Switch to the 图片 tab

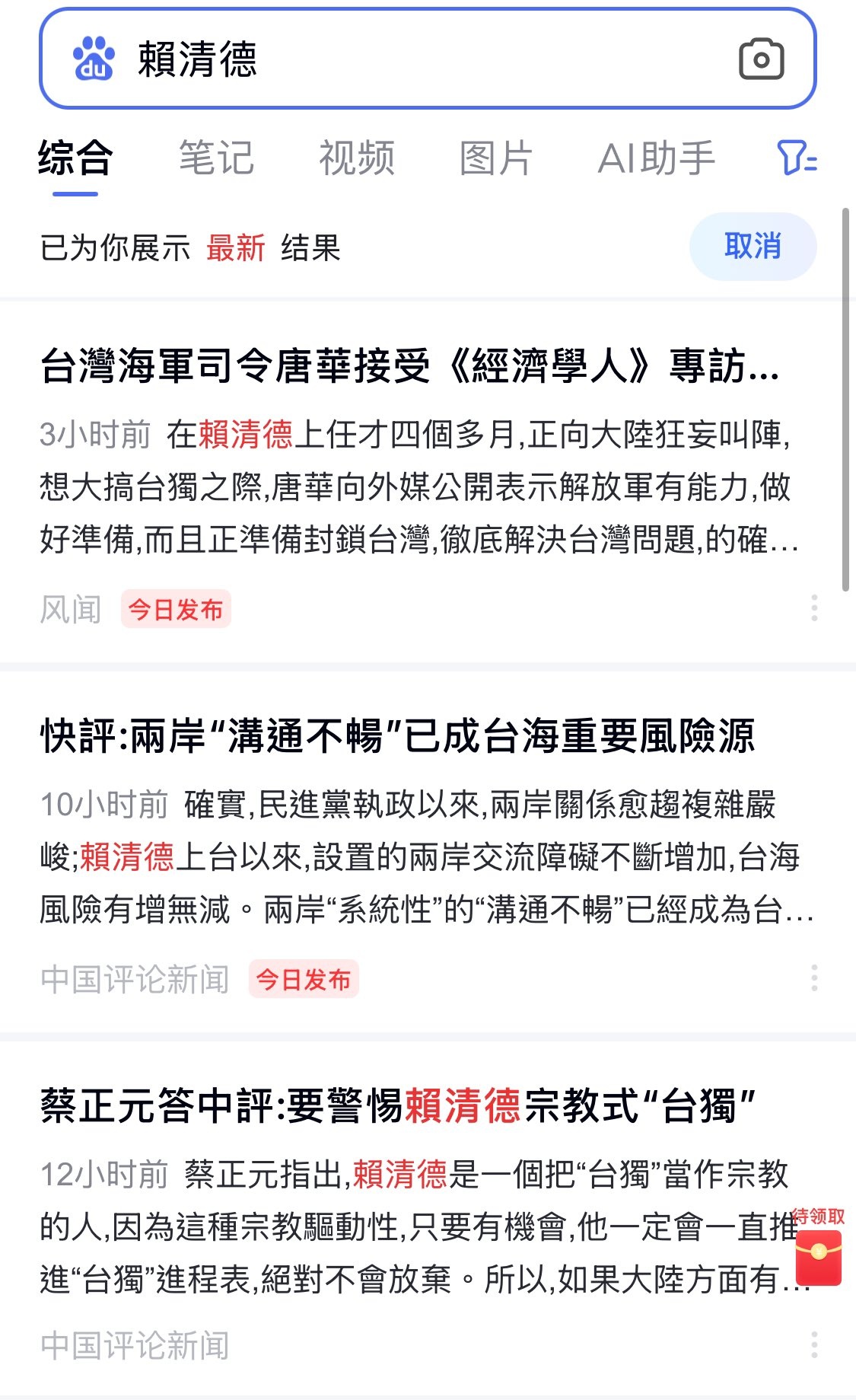pos(496,158)
